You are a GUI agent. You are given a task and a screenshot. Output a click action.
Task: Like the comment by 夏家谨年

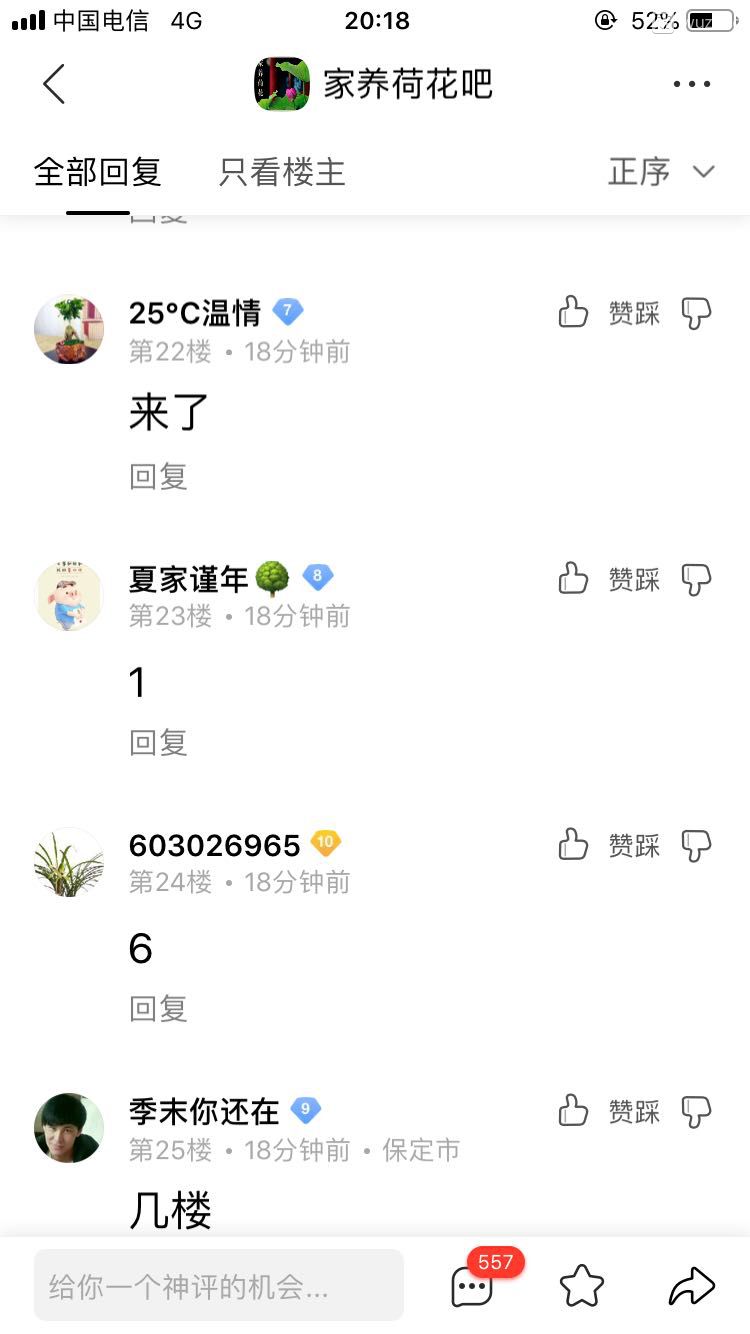pos(573,579)
